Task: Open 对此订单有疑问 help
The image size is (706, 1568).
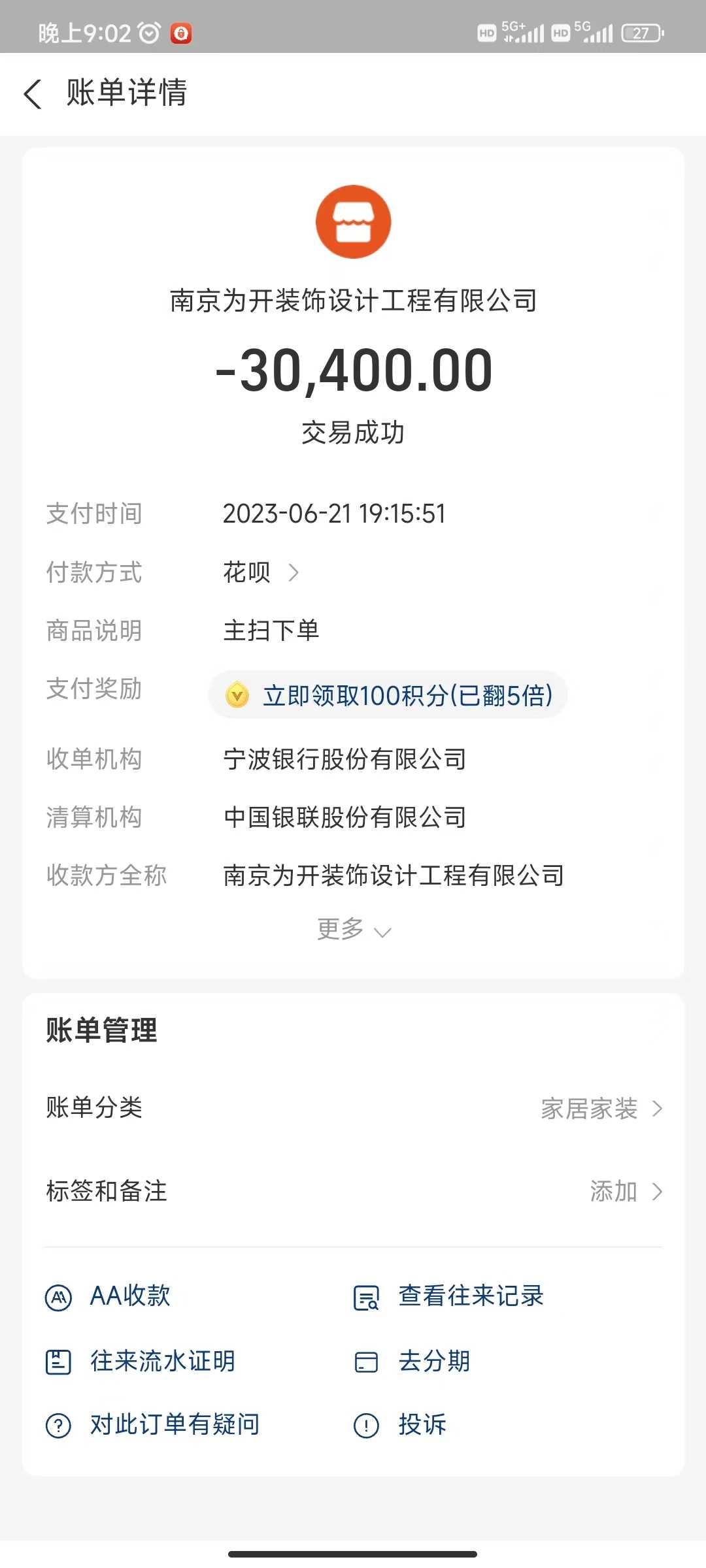Action: 153,1425
